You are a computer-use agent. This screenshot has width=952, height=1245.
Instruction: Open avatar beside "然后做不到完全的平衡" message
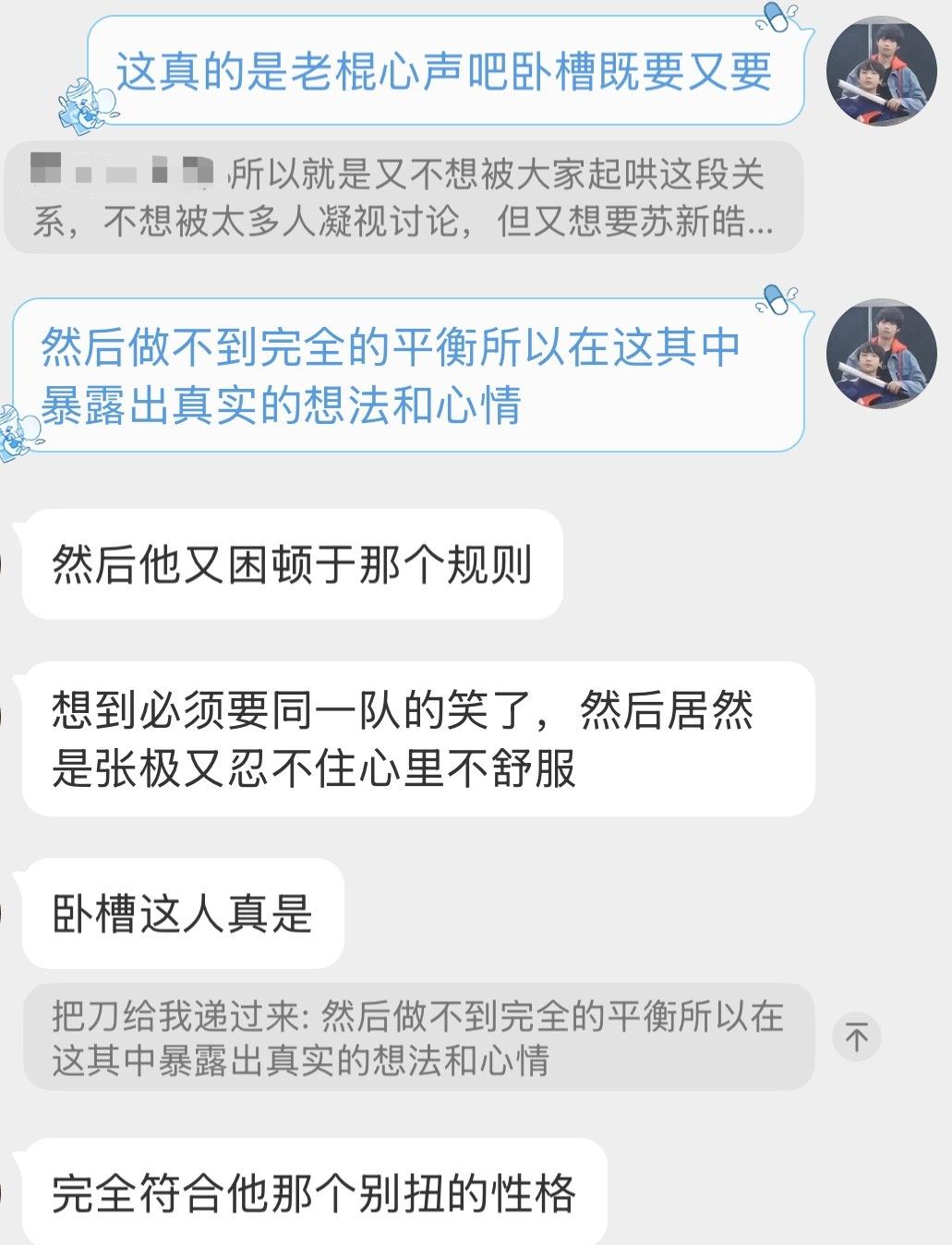click(881, 354)
